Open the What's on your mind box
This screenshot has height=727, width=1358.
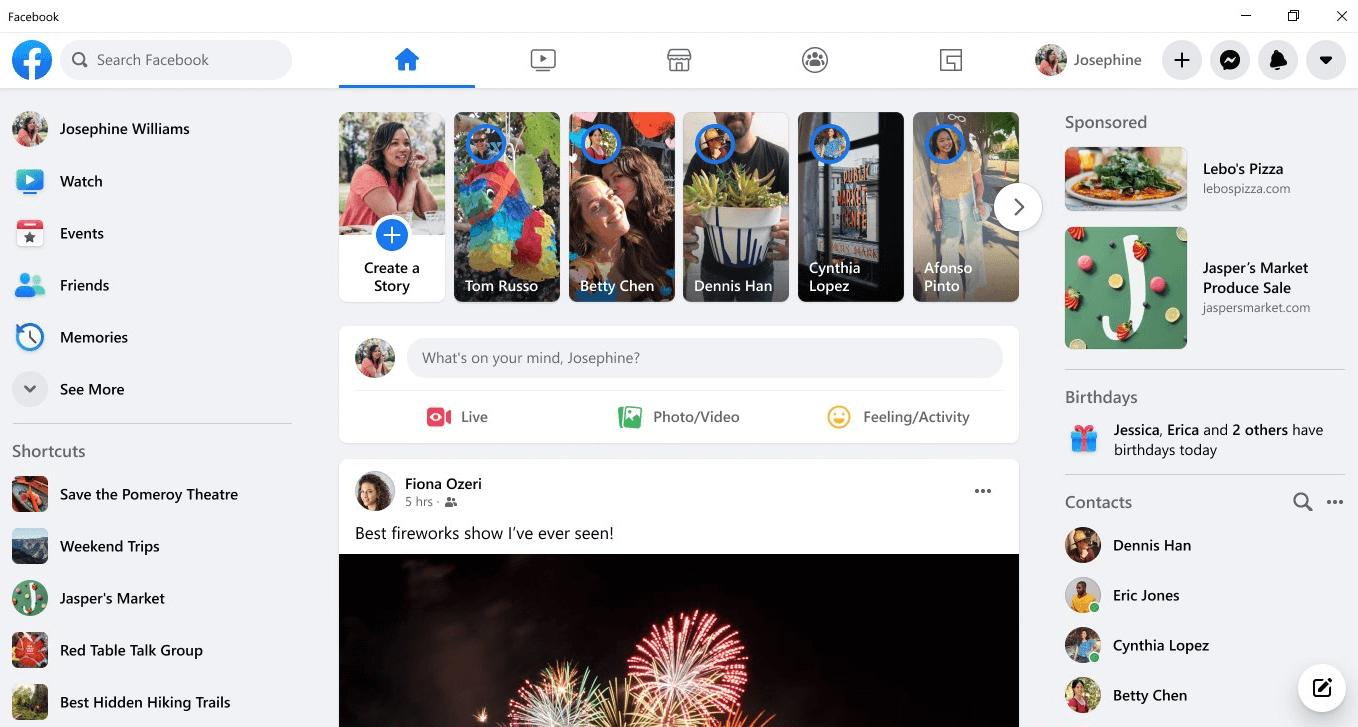coord(704,358)
